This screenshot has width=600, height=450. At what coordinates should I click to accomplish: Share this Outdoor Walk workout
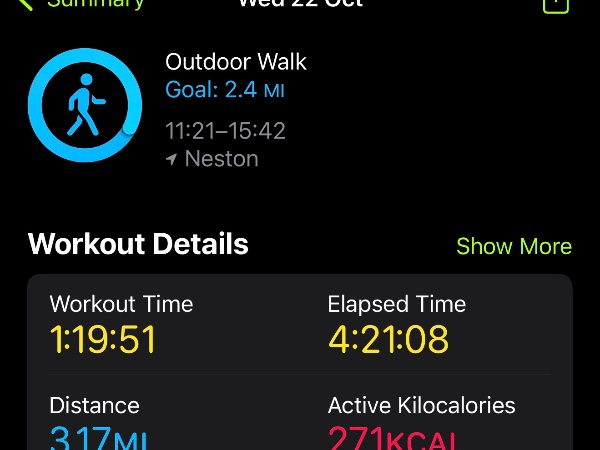point(555,4)
